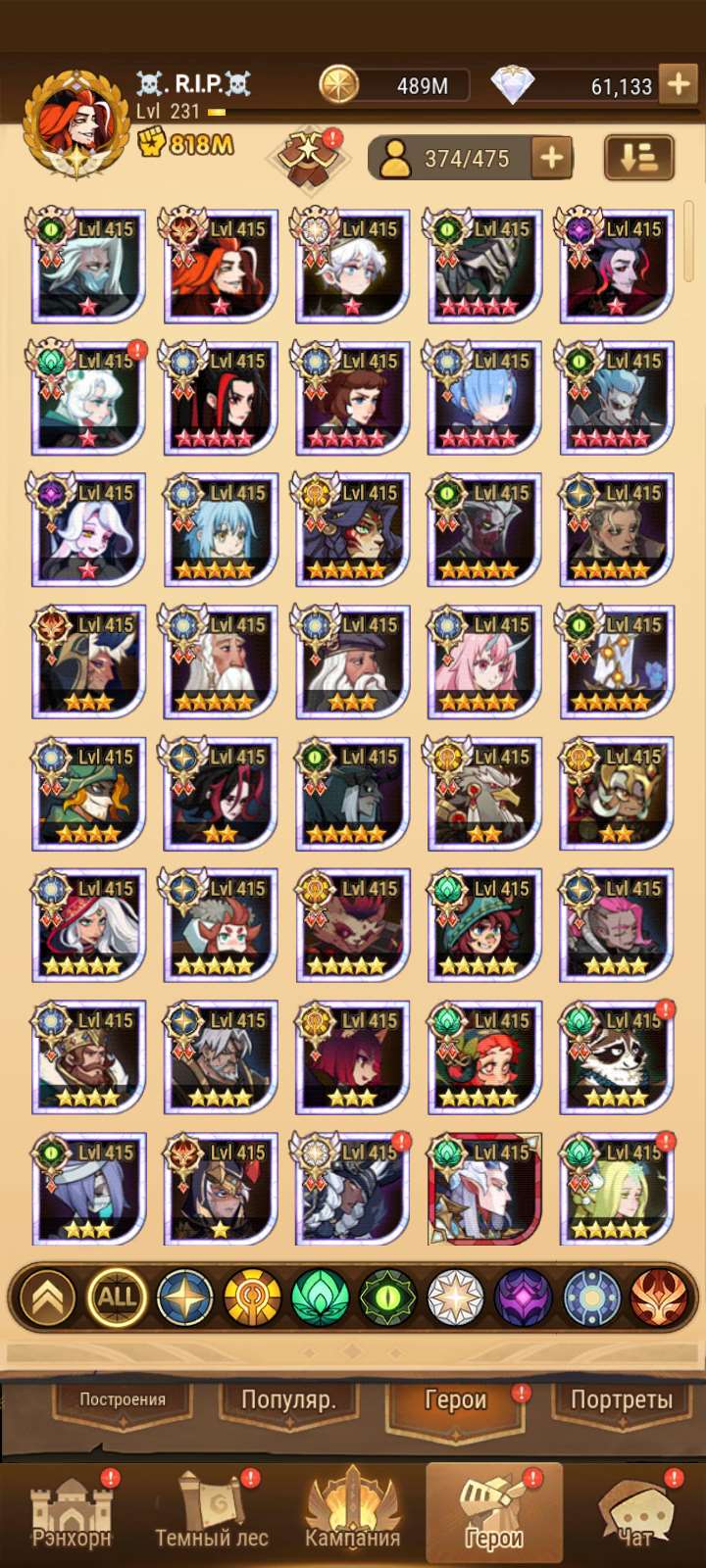Screen dimensions: 706x1568
Task: Open the highlighted red-framed elf hero
Action: click(484, 1189)
